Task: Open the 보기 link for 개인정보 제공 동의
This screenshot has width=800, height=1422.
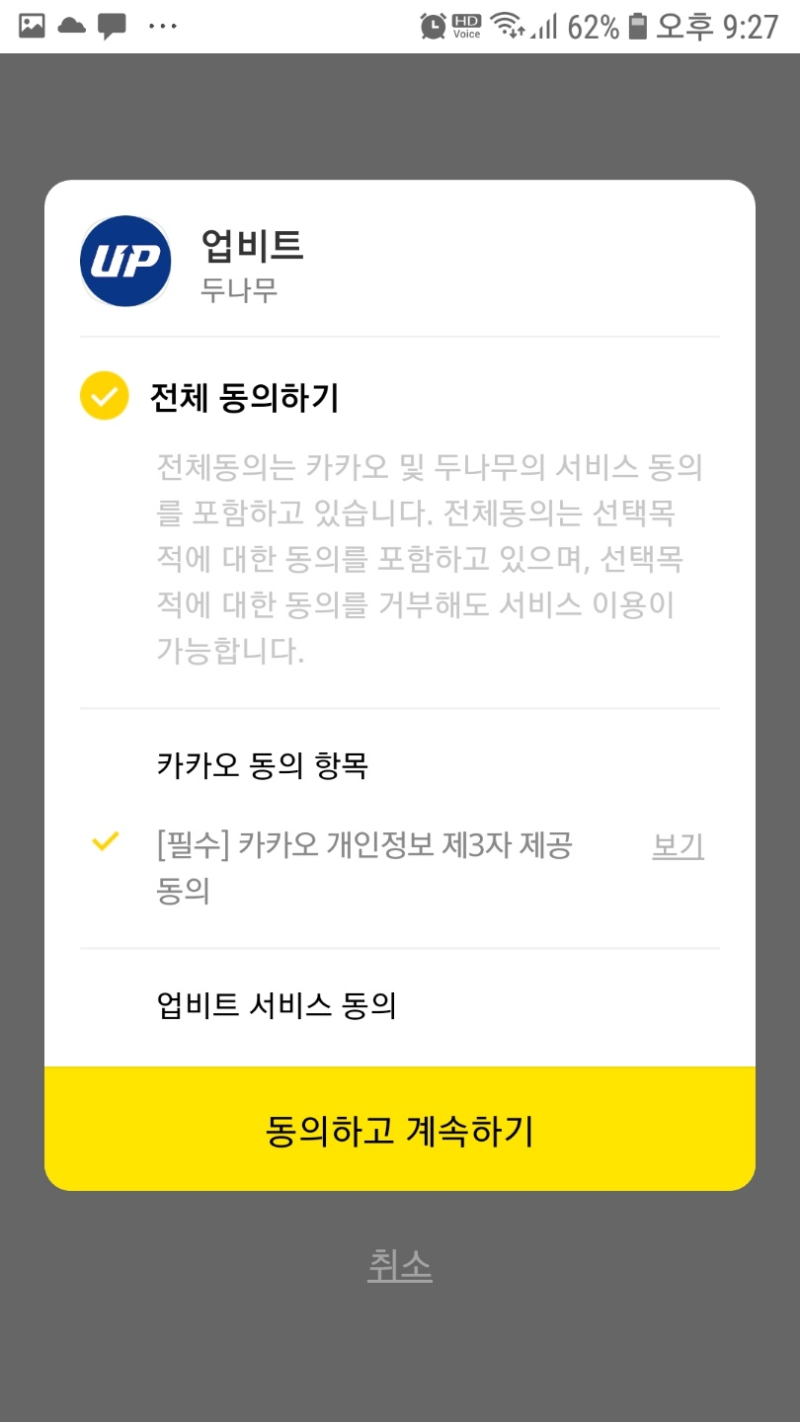Action: [678, 847]
